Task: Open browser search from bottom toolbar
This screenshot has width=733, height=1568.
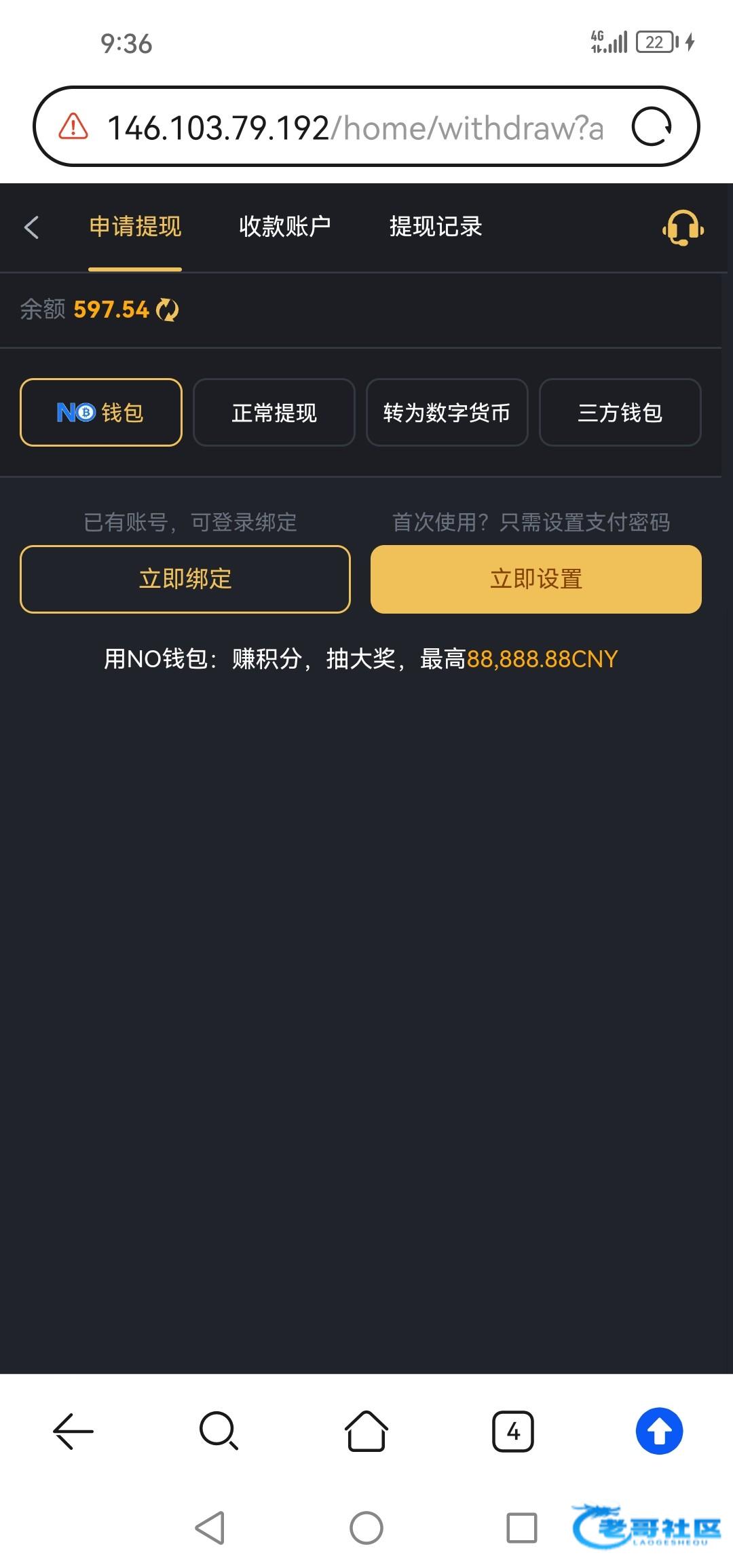Action: [x=219, y=1432]
